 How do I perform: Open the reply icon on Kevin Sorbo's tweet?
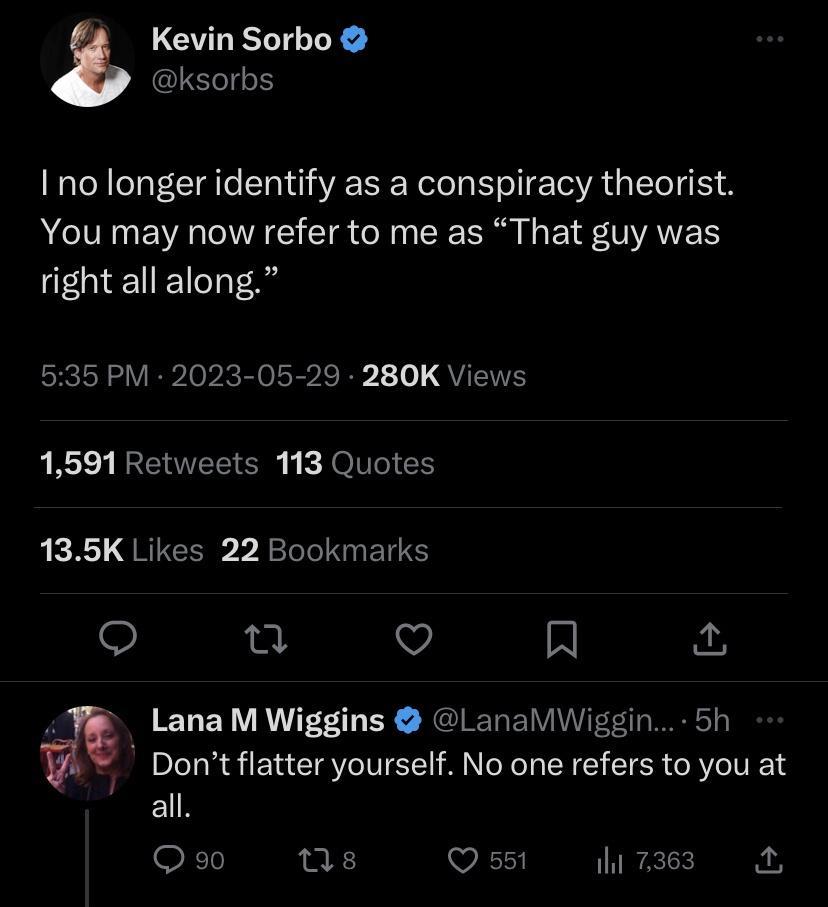click(x=118, y=640)
